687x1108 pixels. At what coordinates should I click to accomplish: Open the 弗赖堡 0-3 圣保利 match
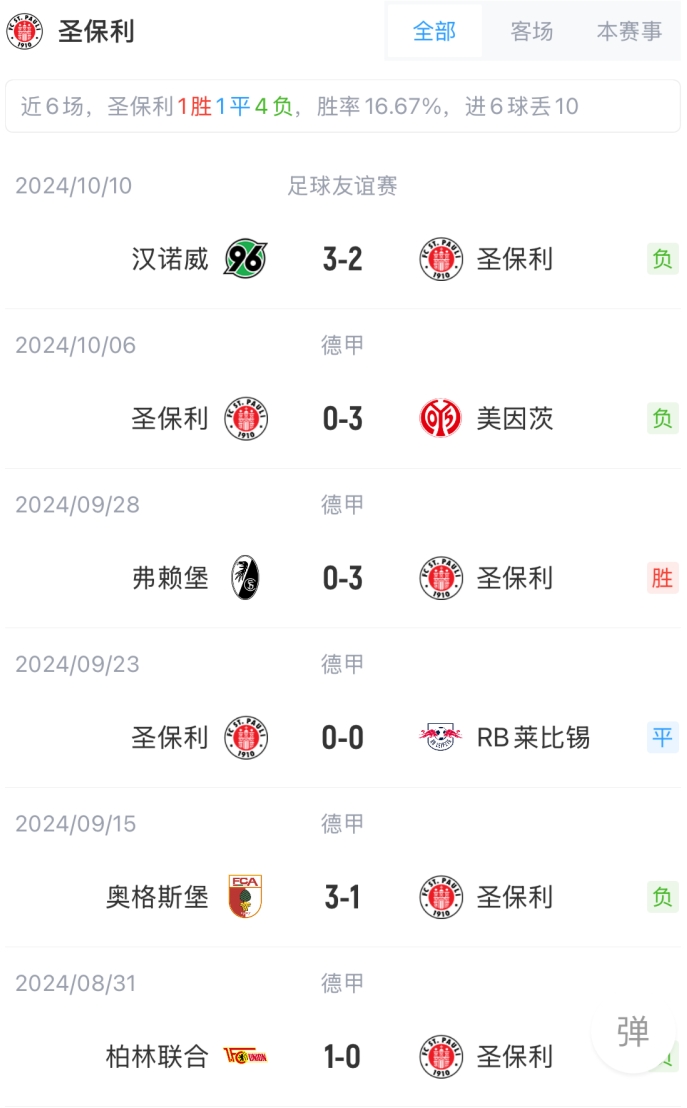[342, 578]
